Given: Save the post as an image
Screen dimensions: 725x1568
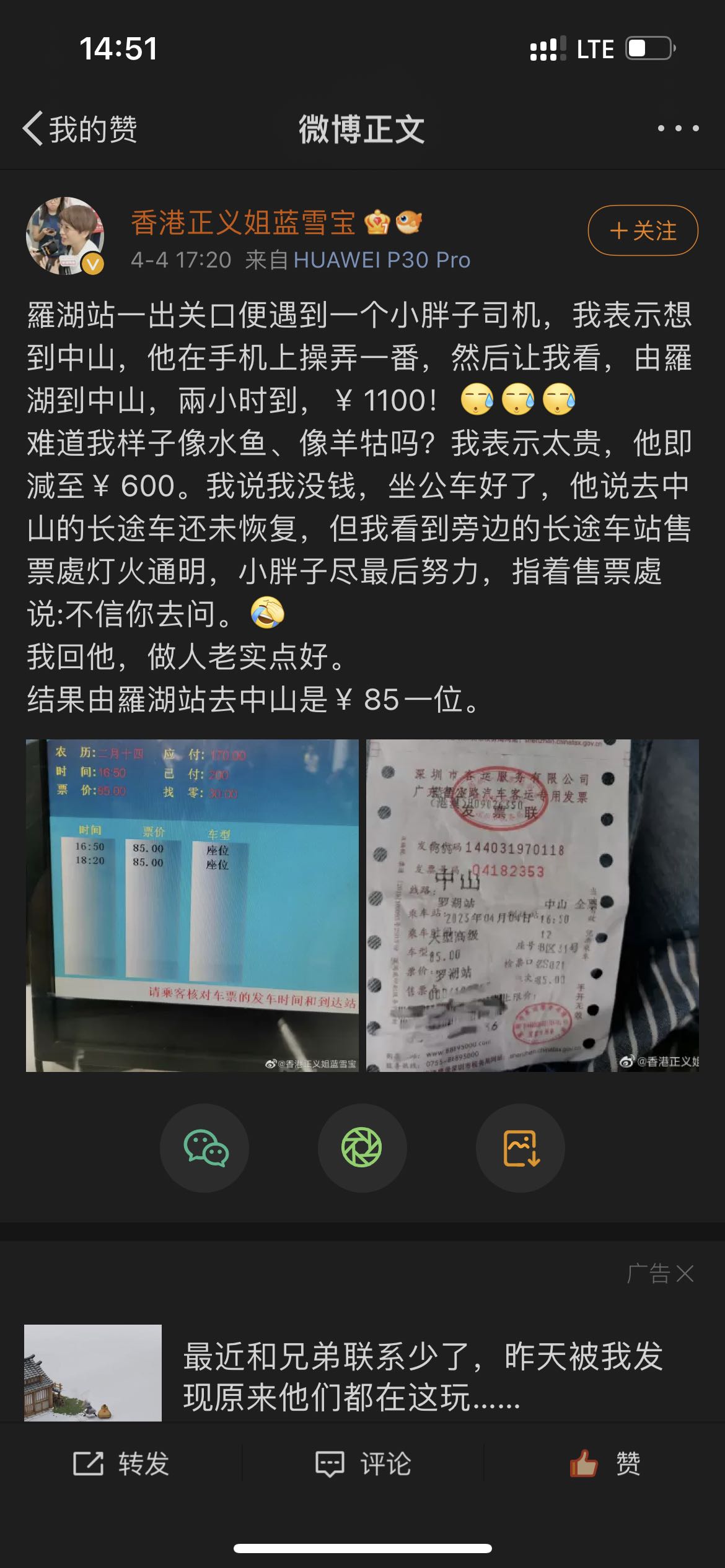Looking at the screenshot, I should (521, 1148).
